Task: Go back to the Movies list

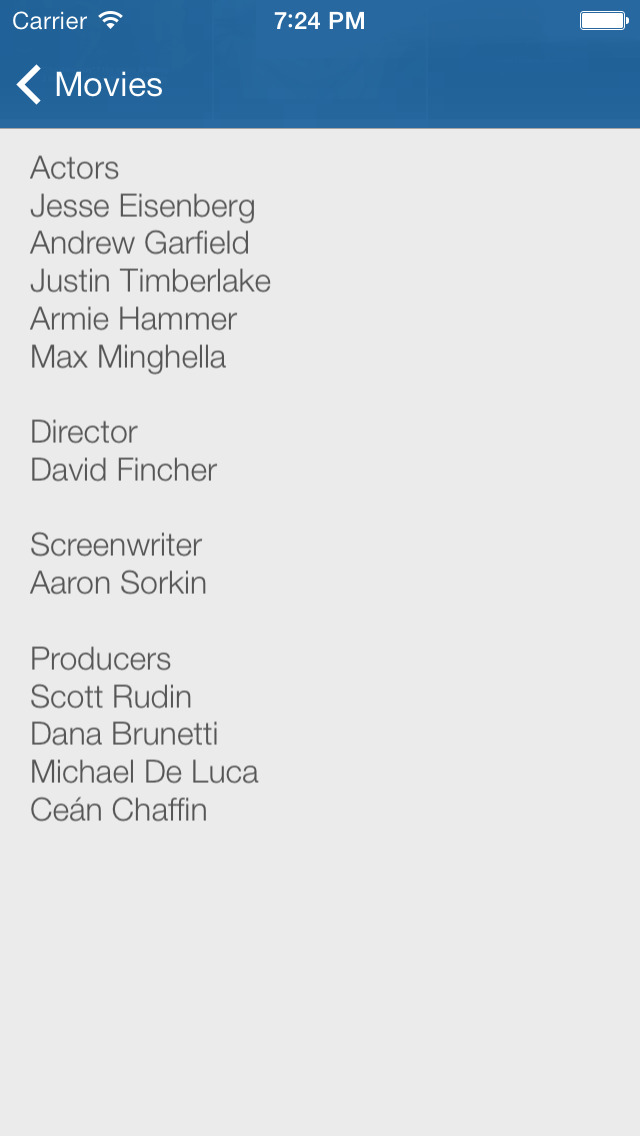Action: [x=90, y=85]
